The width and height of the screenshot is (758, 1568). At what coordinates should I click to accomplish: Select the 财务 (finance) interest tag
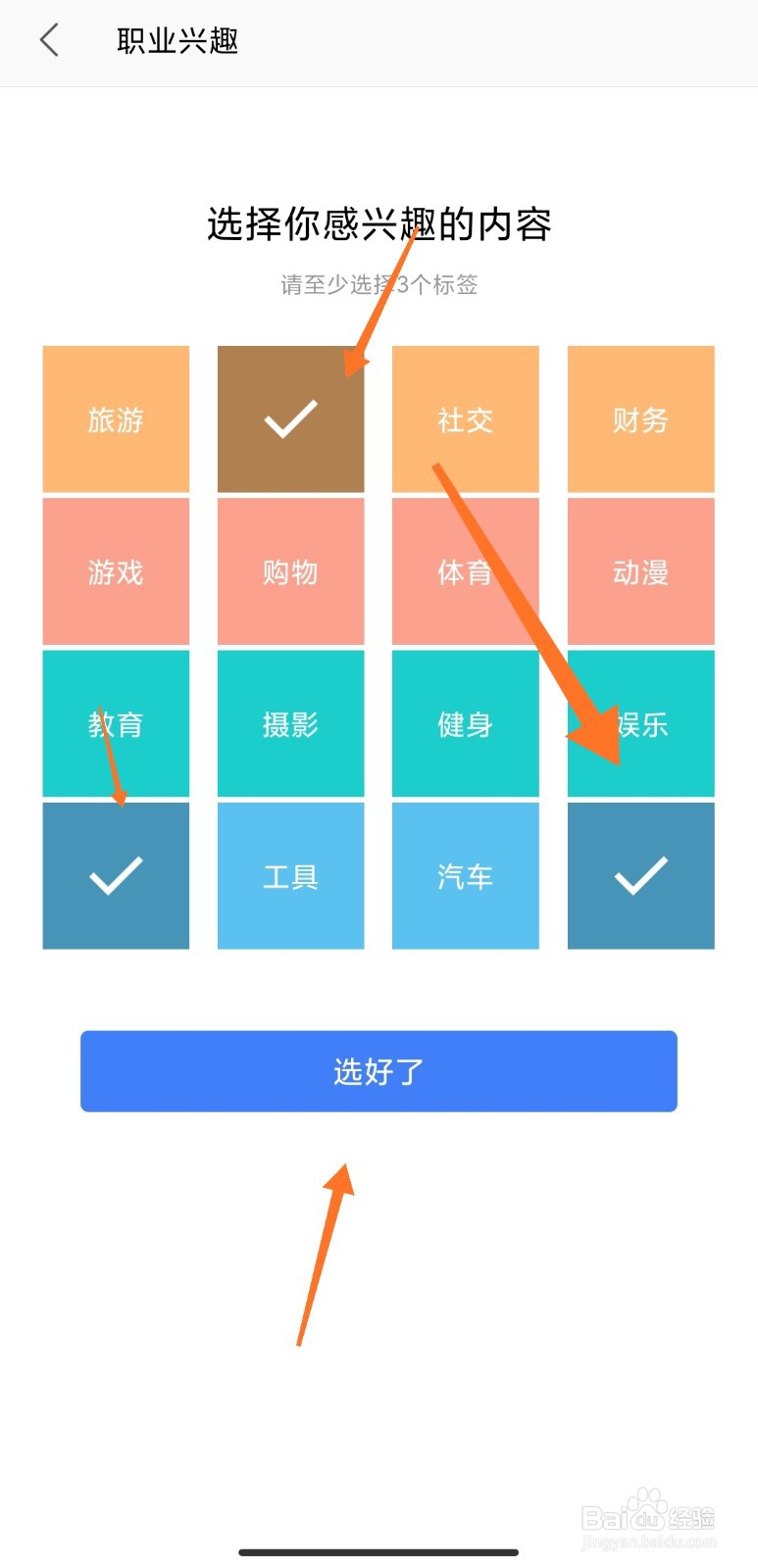pos(640,417)
